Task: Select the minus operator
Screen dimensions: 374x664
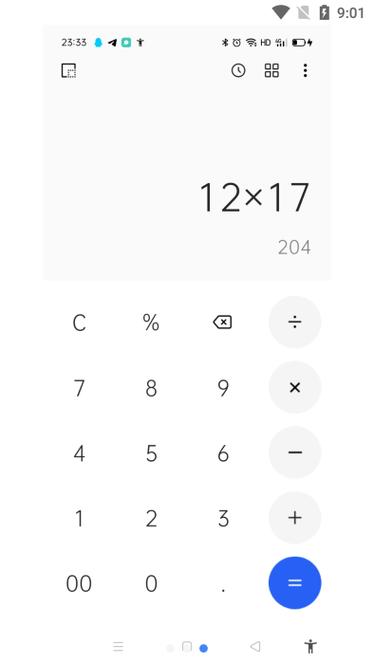Action: (x=295, y=452)
